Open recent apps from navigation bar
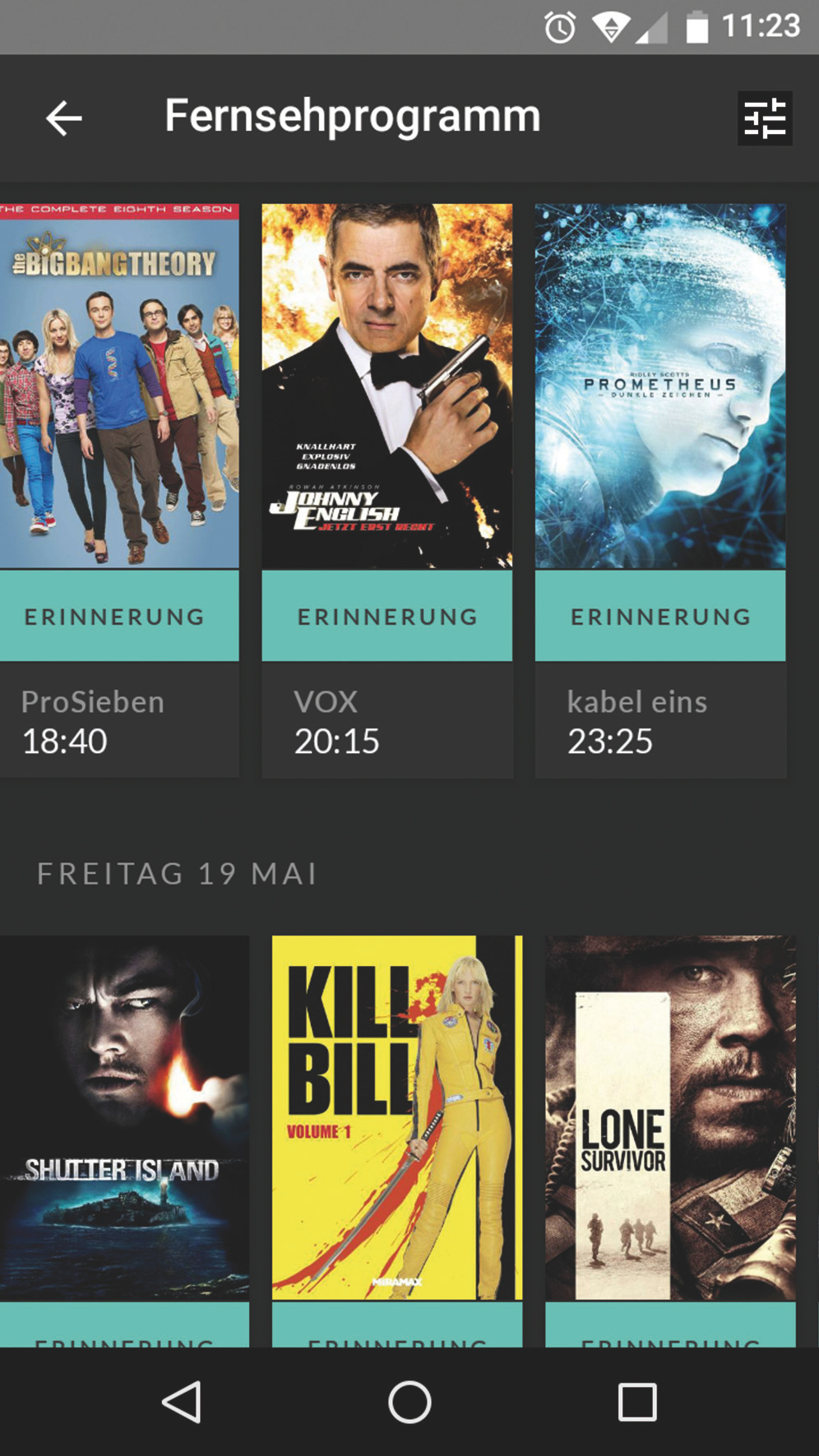The image size is (819, 1456). pyautogui.click(x=637, y=1402)
